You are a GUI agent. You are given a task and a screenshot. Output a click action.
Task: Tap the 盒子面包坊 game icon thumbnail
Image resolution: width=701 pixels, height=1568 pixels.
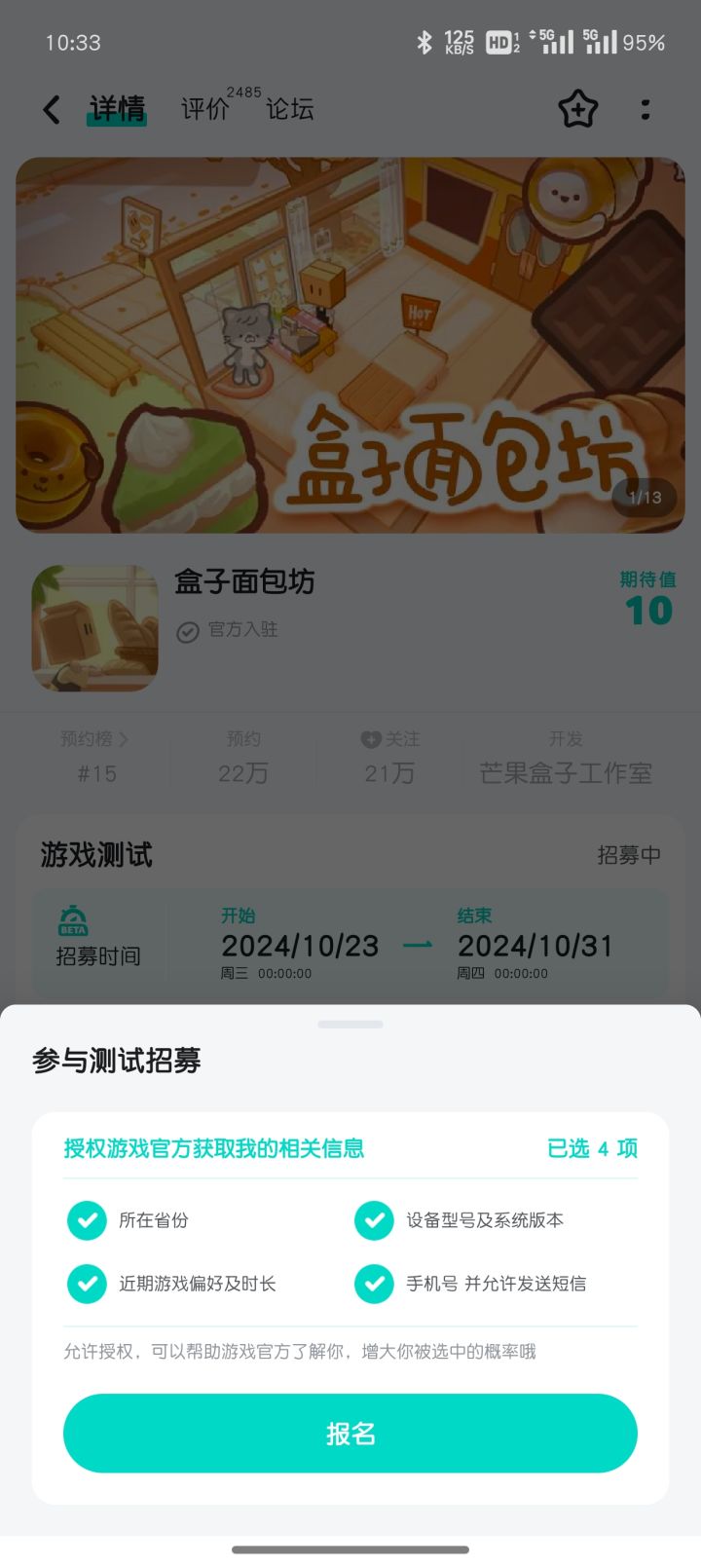(x=95, y=628)
